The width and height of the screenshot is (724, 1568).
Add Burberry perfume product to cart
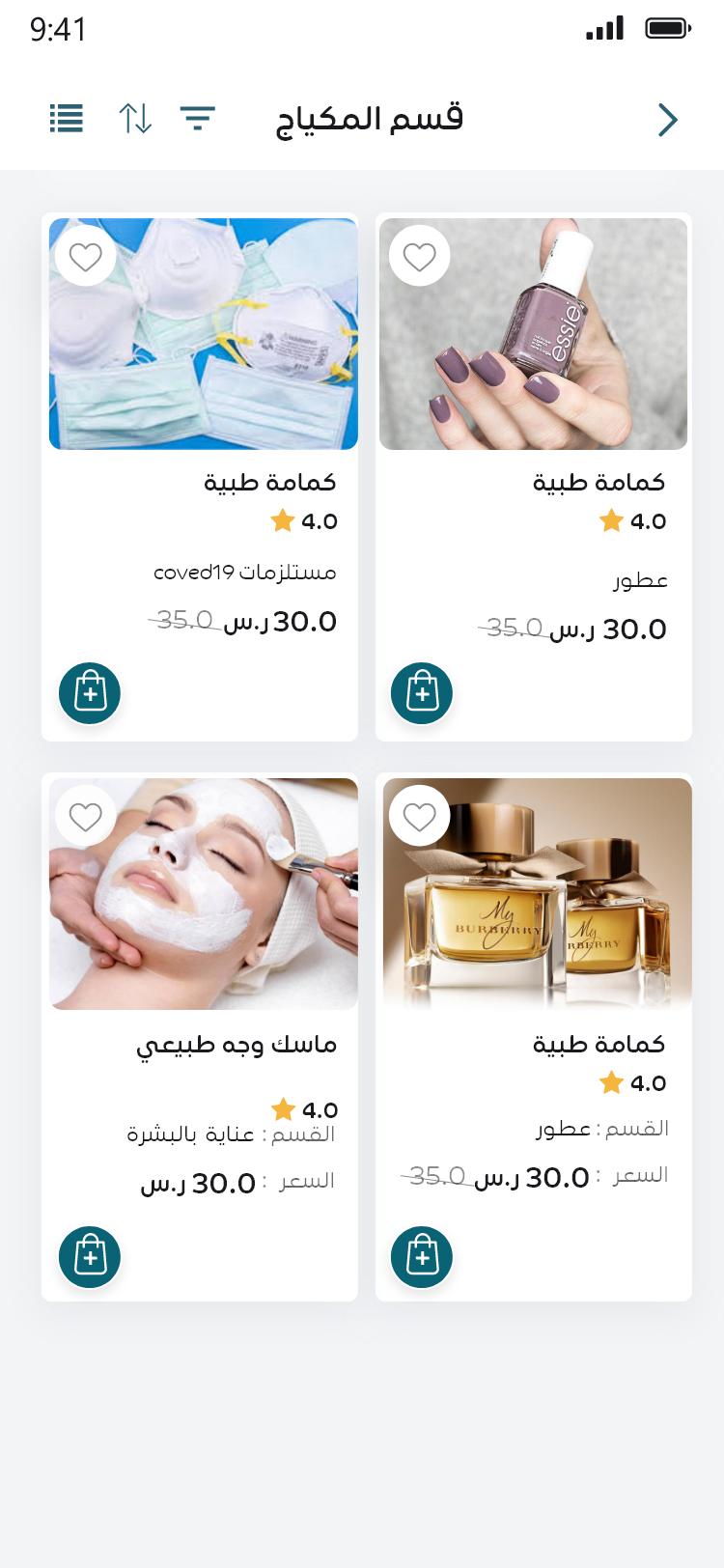422,1257
